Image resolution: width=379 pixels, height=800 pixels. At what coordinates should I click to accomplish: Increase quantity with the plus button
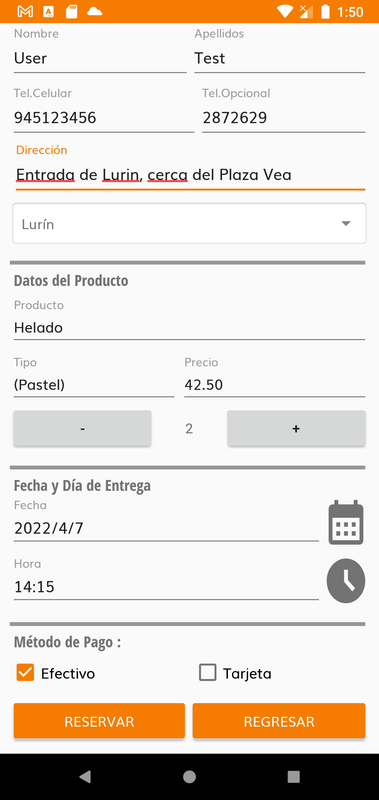point(296,429)
